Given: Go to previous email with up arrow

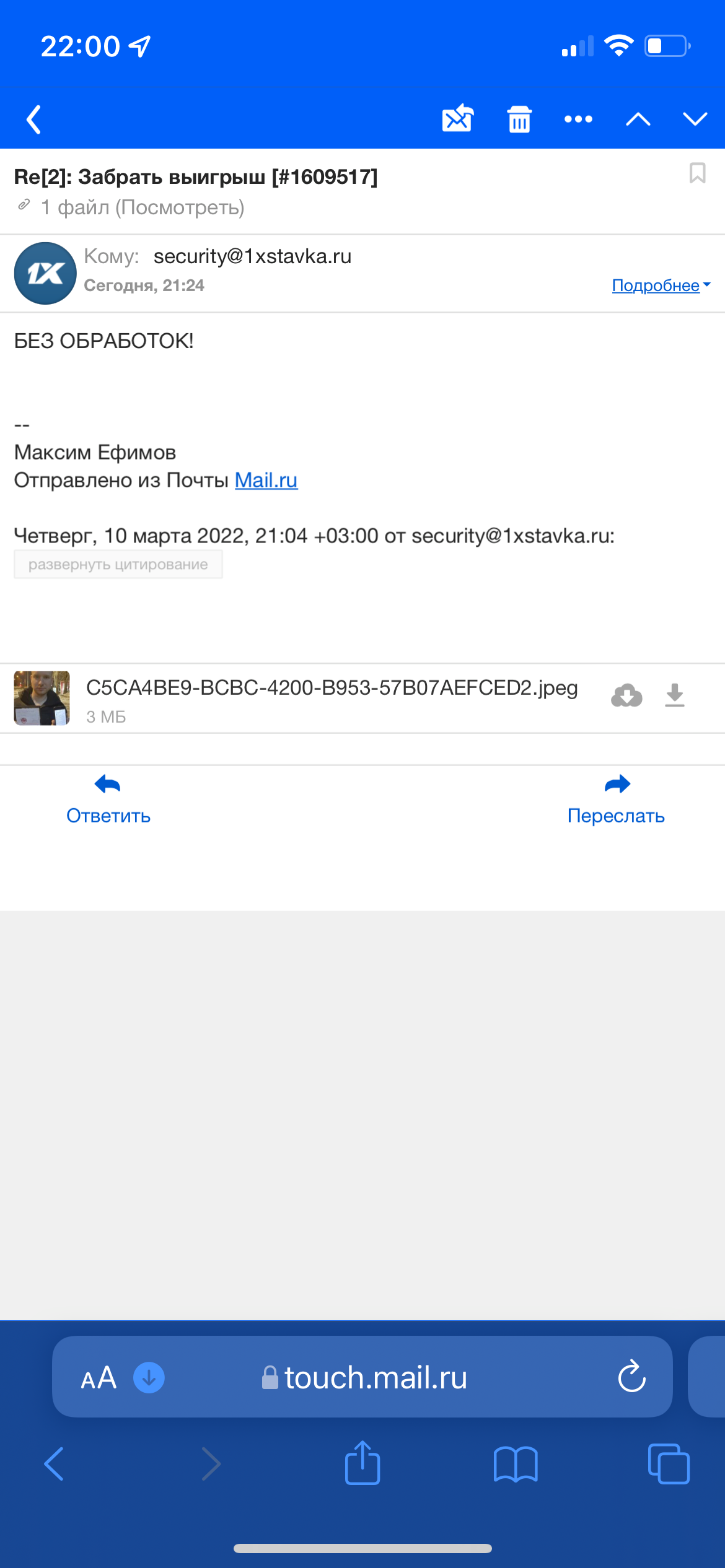Looking at the screenshot, I should pyautogui.click(x=638, y=119).
